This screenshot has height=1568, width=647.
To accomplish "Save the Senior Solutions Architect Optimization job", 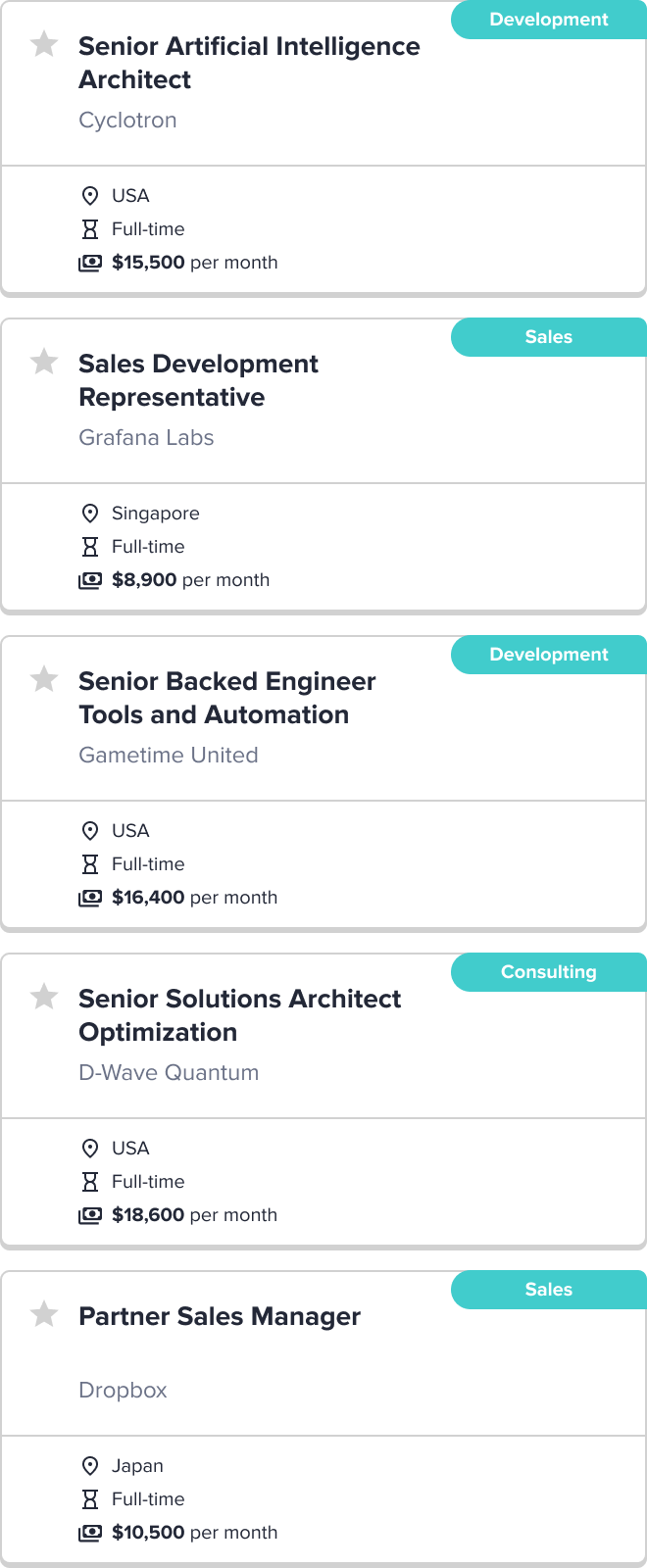I will coord(44,997).
